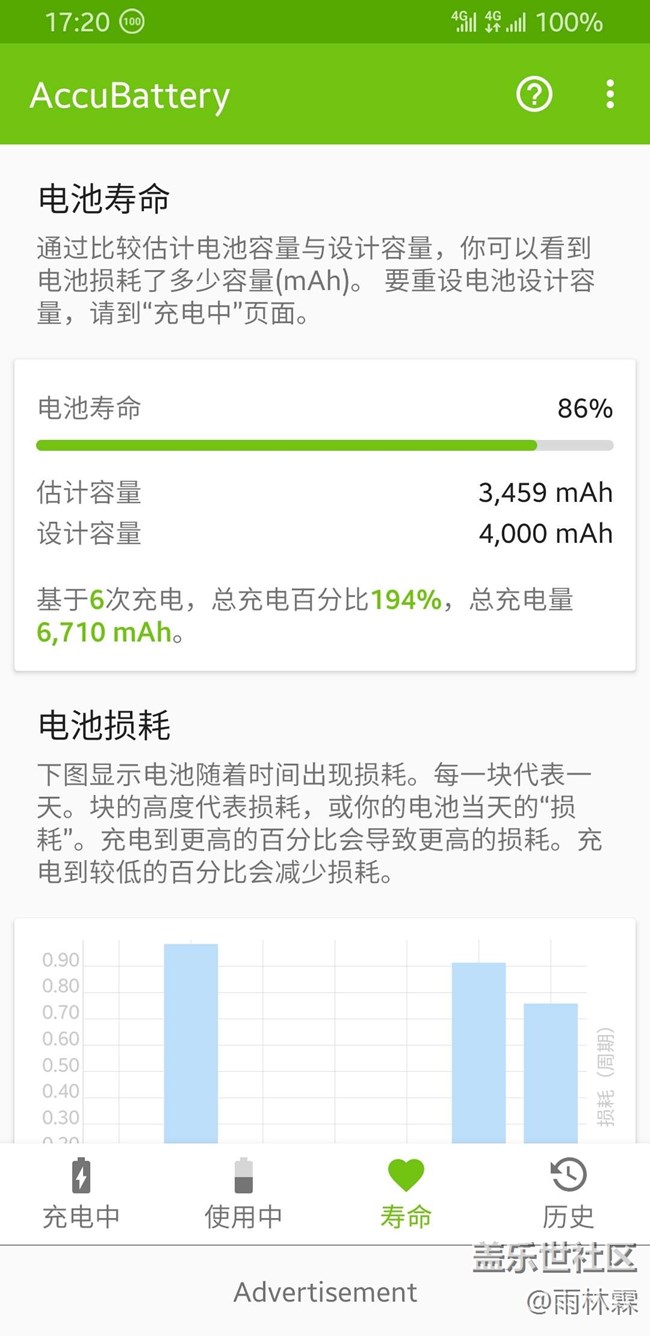Open the overflow menu
Image resolution: width=650 pixels, height=1336 pixels.
pos(609,95)
